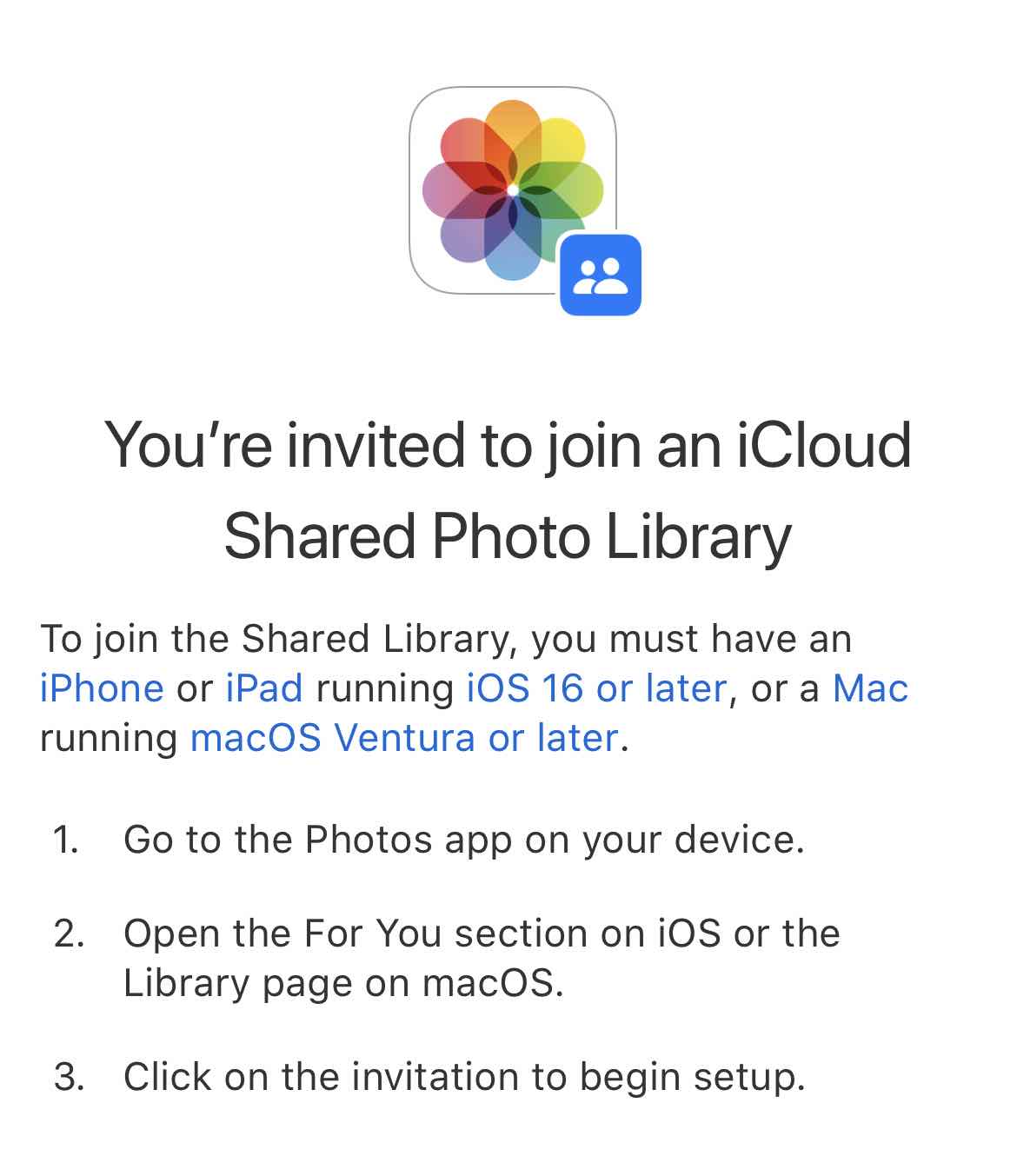Open the iPhone link
1017x1176 pixels.
pyautogui.click(x=102, y=688)
